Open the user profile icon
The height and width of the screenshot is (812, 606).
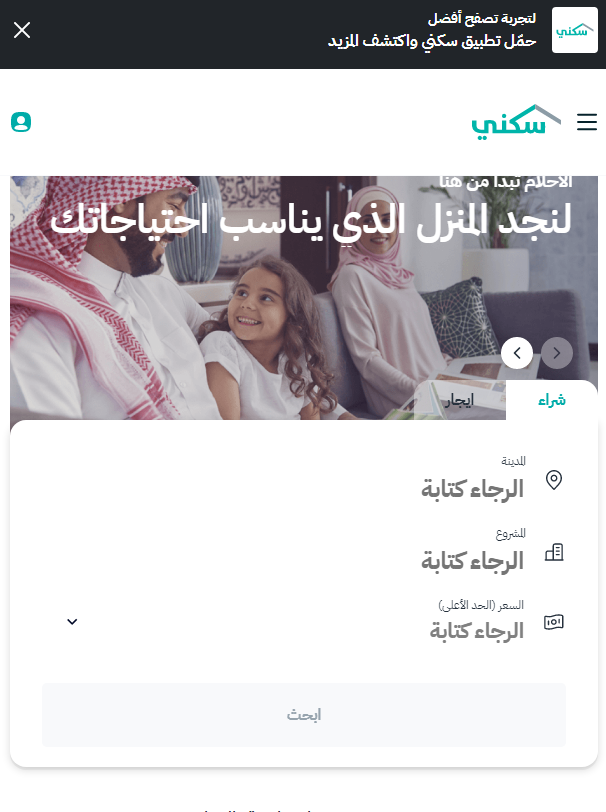[x=21, y=122]
